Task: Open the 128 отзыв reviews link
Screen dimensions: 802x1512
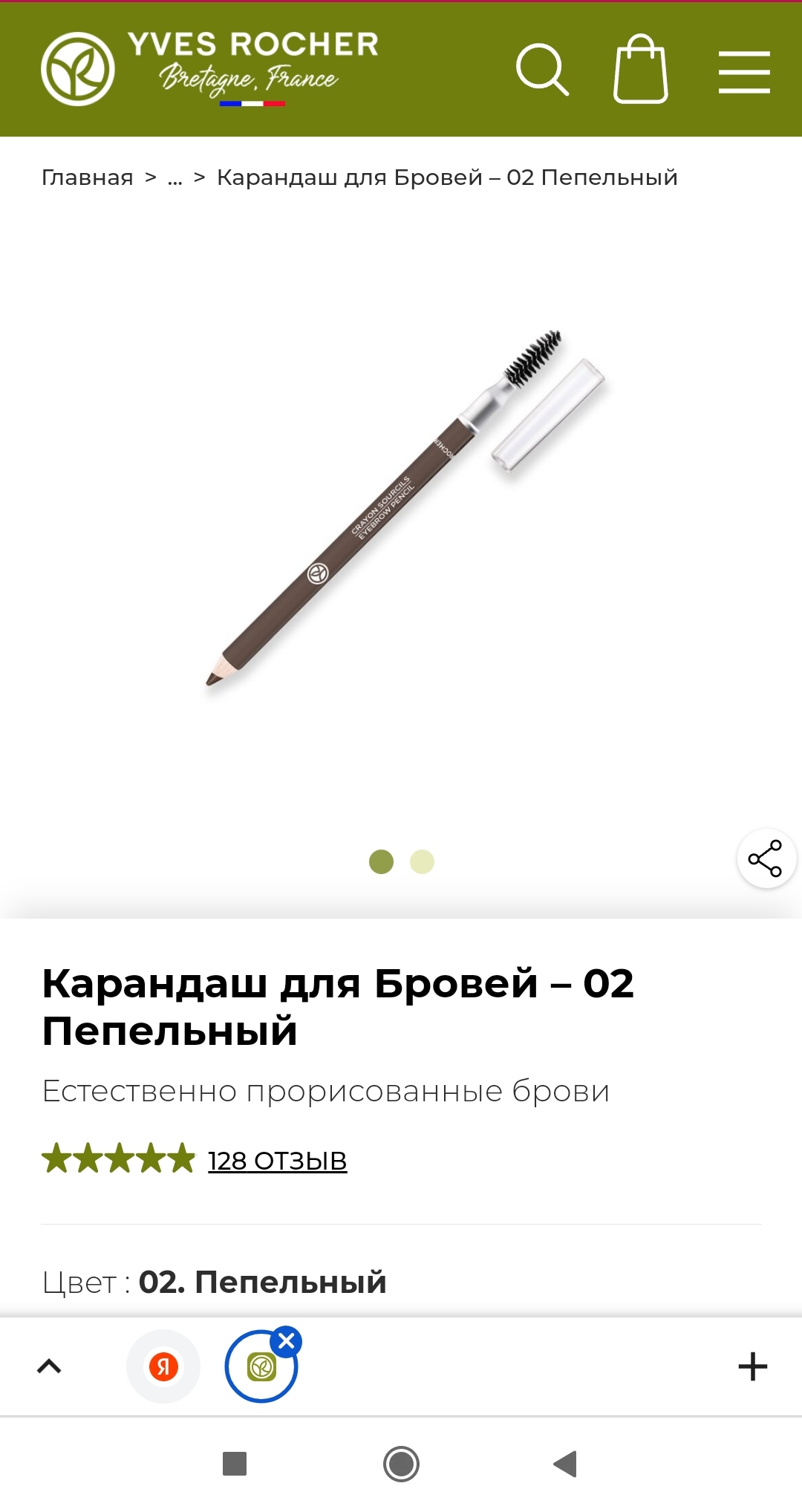Action: point(277,1161)
